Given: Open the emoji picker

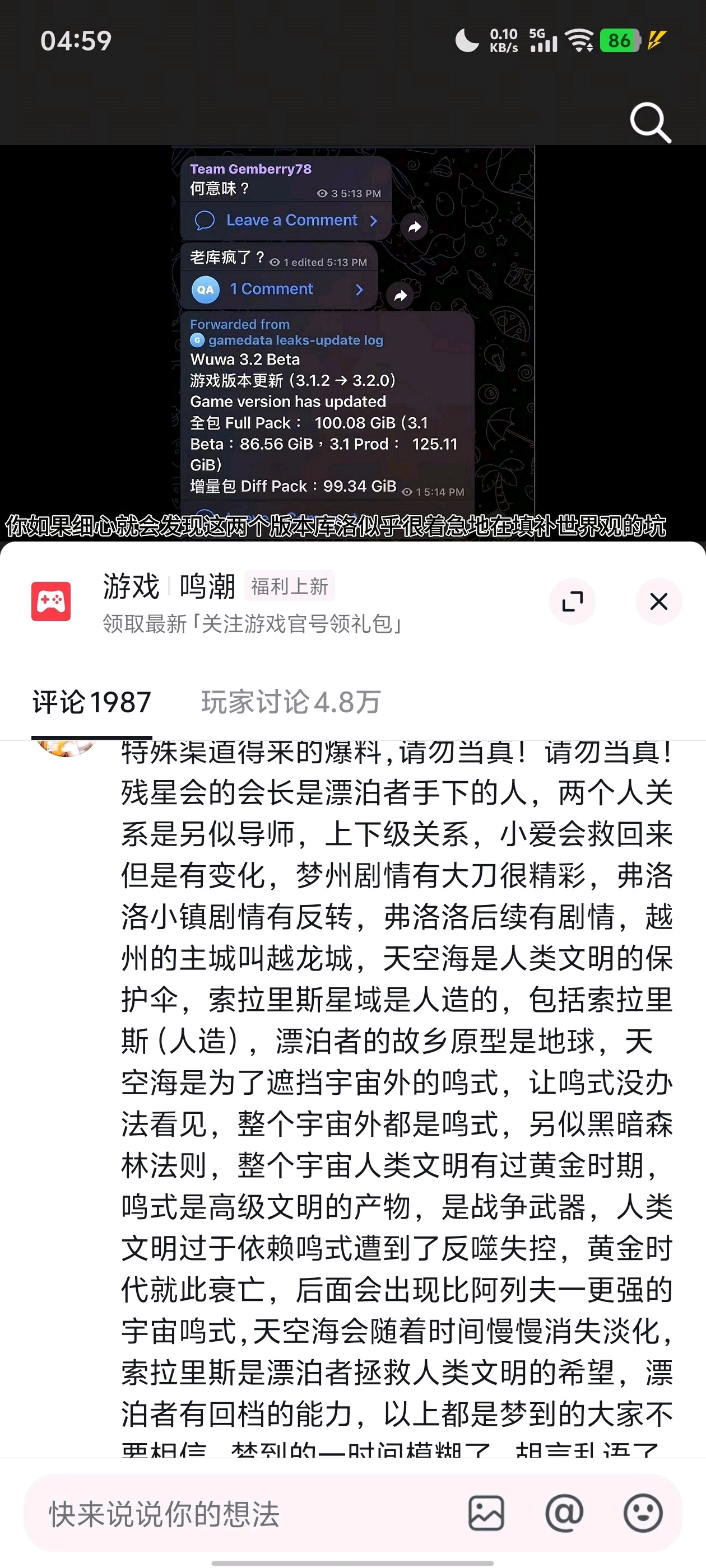Looking at the screenshot, I should 643,1513.
